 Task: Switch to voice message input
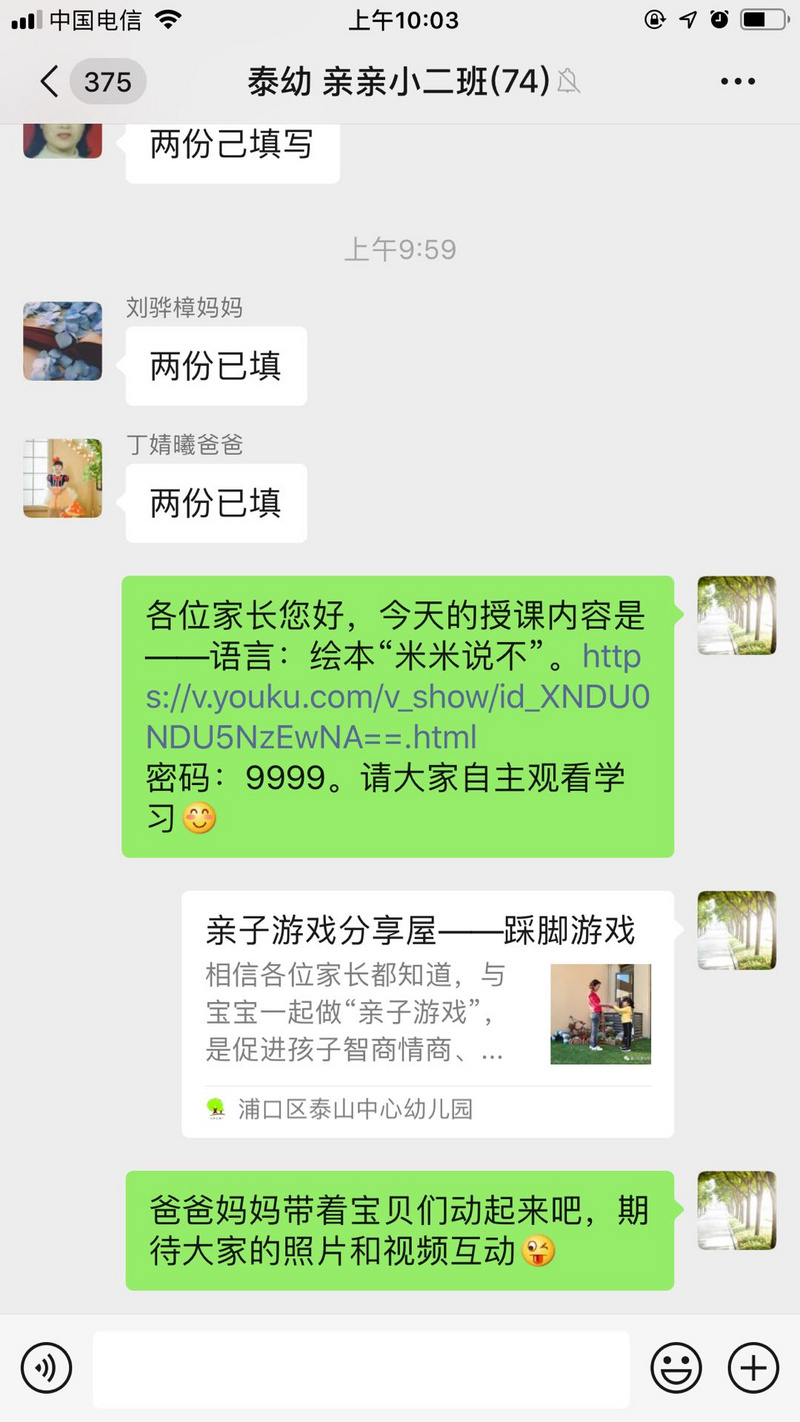pyautogui.click(x=47, y=1367)
